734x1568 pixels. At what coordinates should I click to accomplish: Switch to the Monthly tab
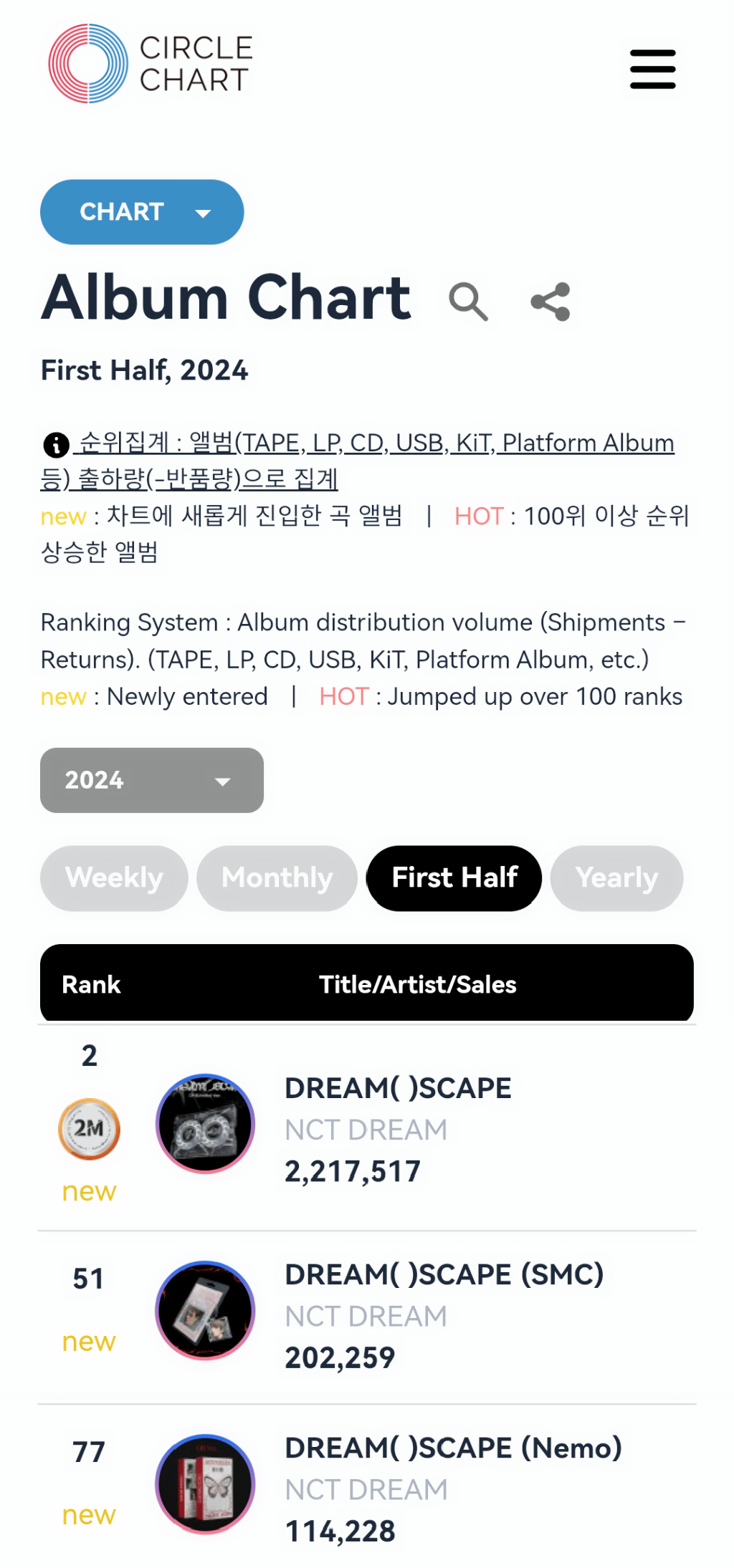[x=277, y=878]
